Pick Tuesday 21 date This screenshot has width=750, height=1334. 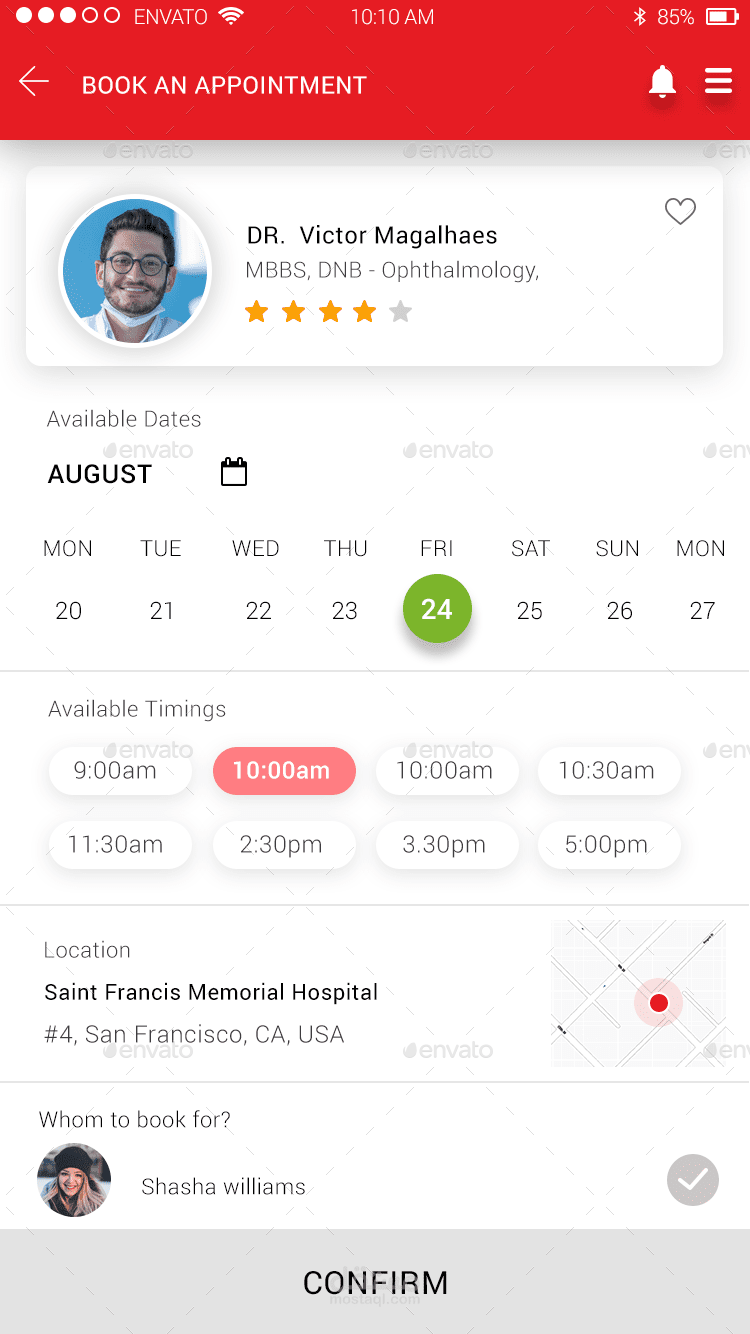(161, 610)
